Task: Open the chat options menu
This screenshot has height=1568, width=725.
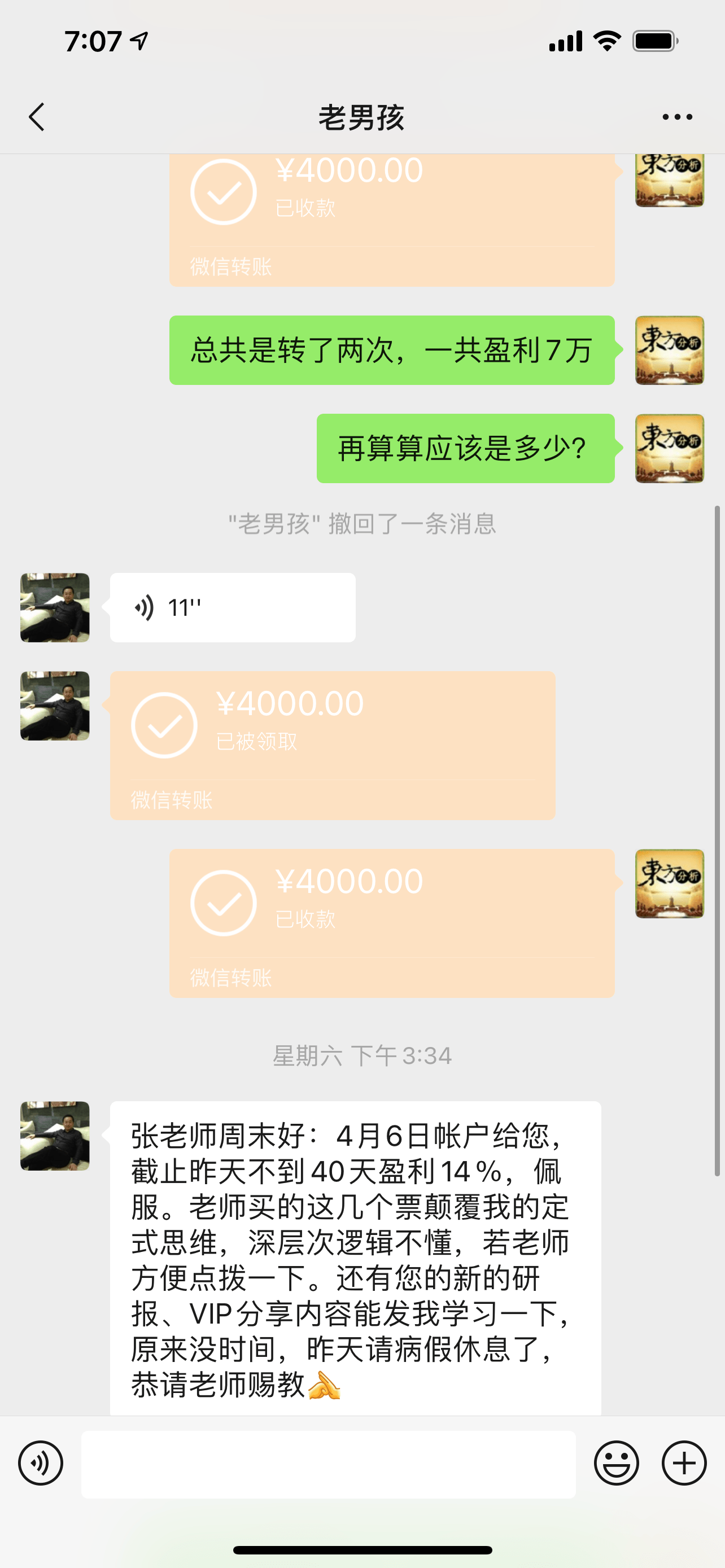Action: click(677, 117)
